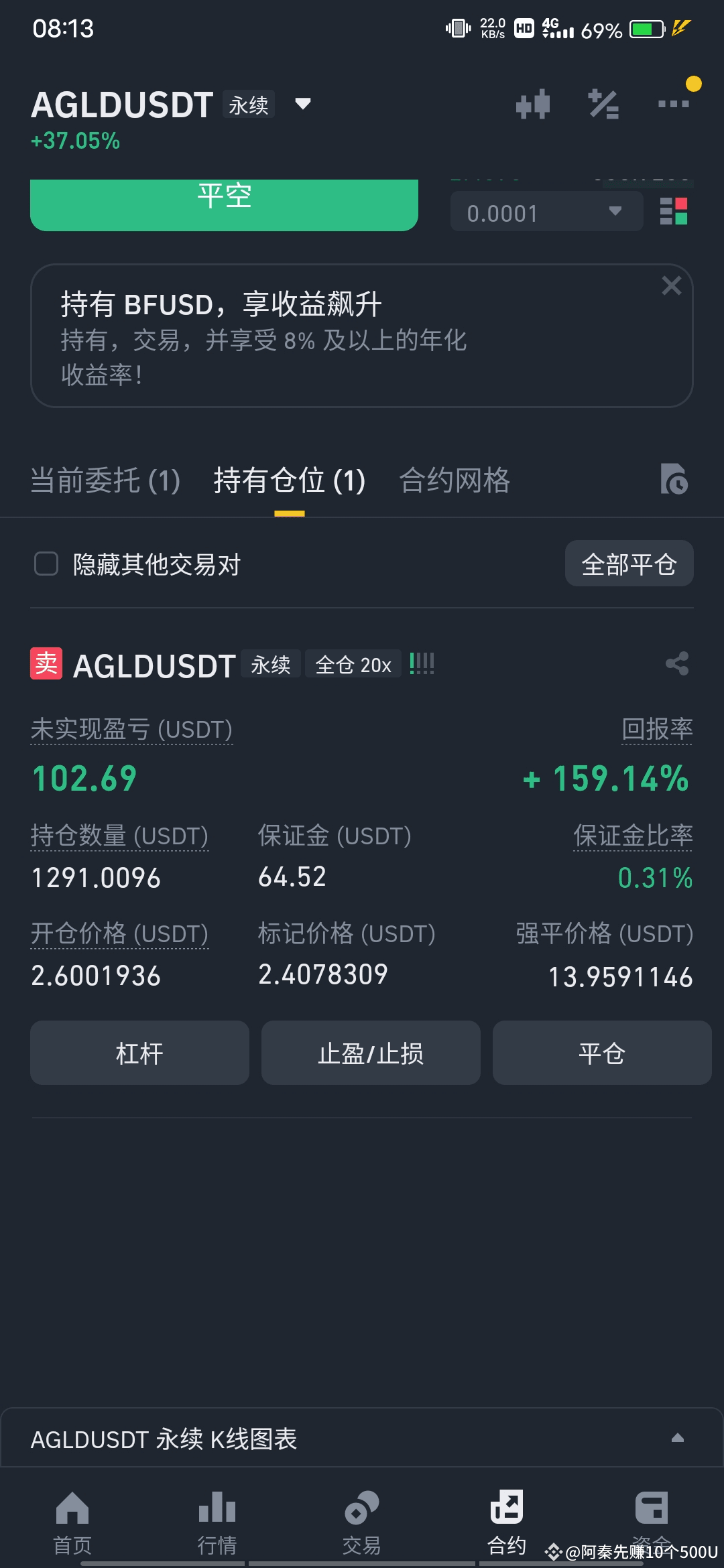Dismiss the BFUSD promotion banner
Image resolution: width=724 pixels, height=1568 pixels.
pyautogui.click(x=671, y=286)
